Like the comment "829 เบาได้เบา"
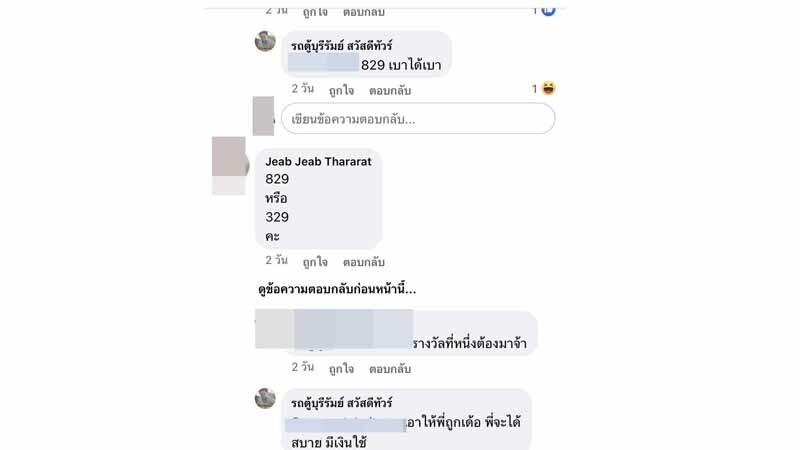800x450 pixels. pyautogui.click(x=342, y=90)
